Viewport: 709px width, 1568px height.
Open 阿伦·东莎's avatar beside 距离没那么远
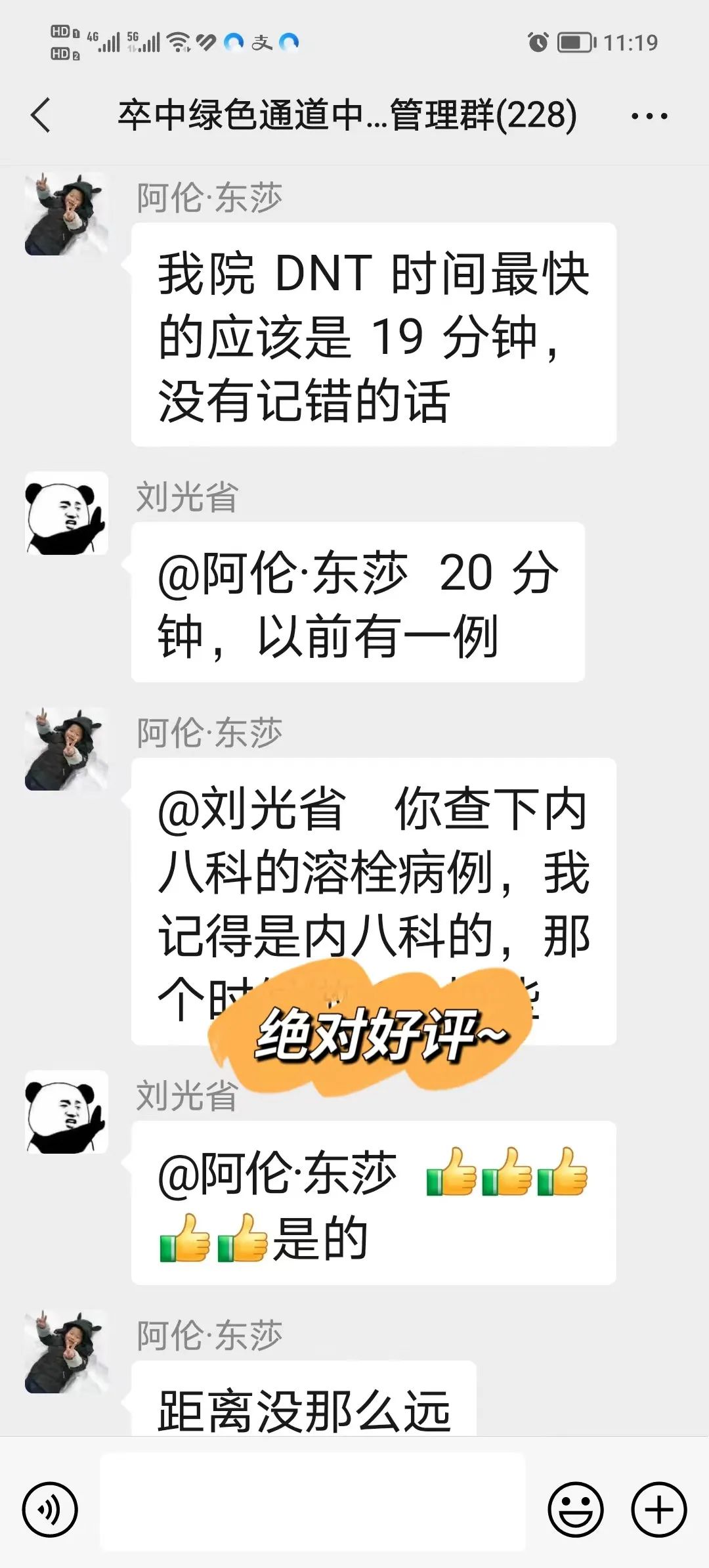click(x=66, y=1351)
